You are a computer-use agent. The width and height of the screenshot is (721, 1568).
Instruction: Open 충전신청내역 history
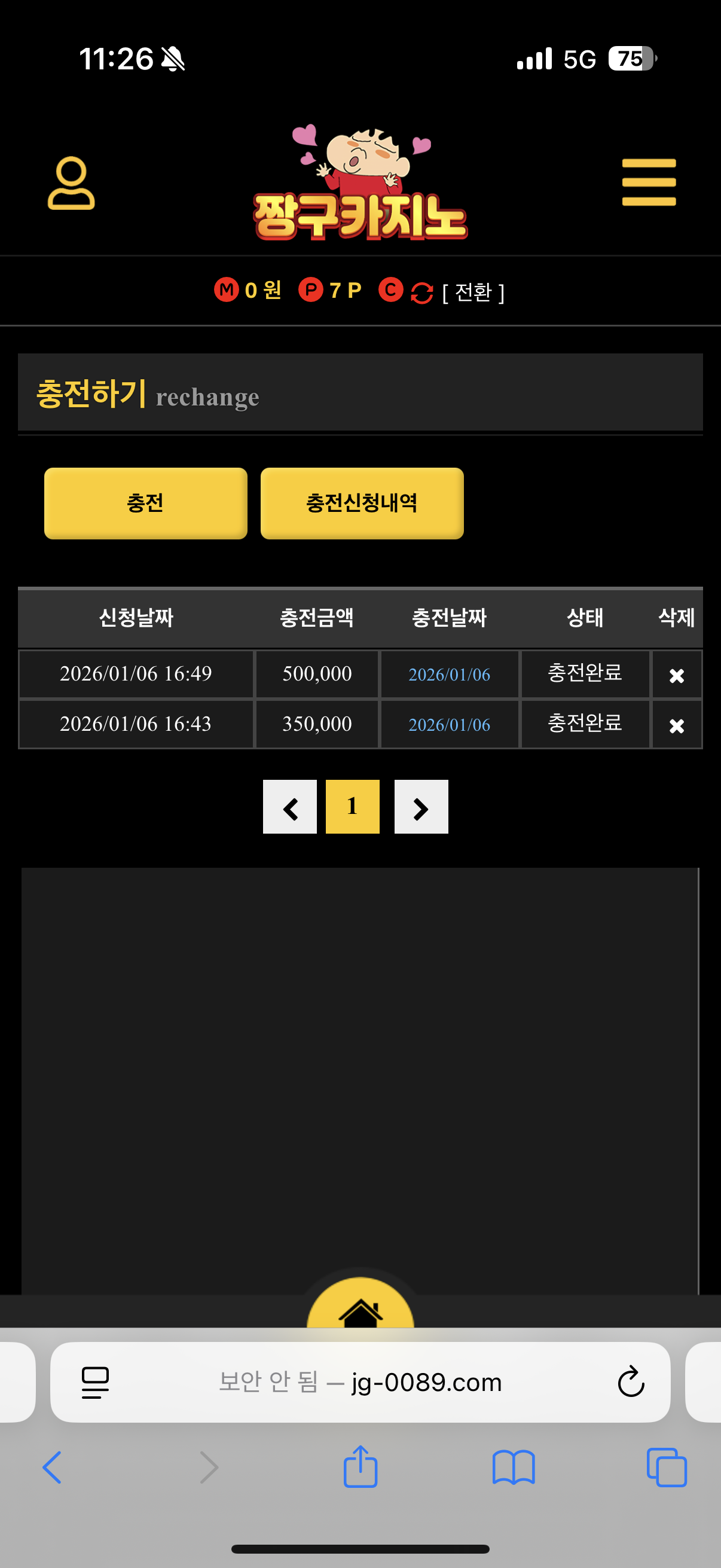362,503
